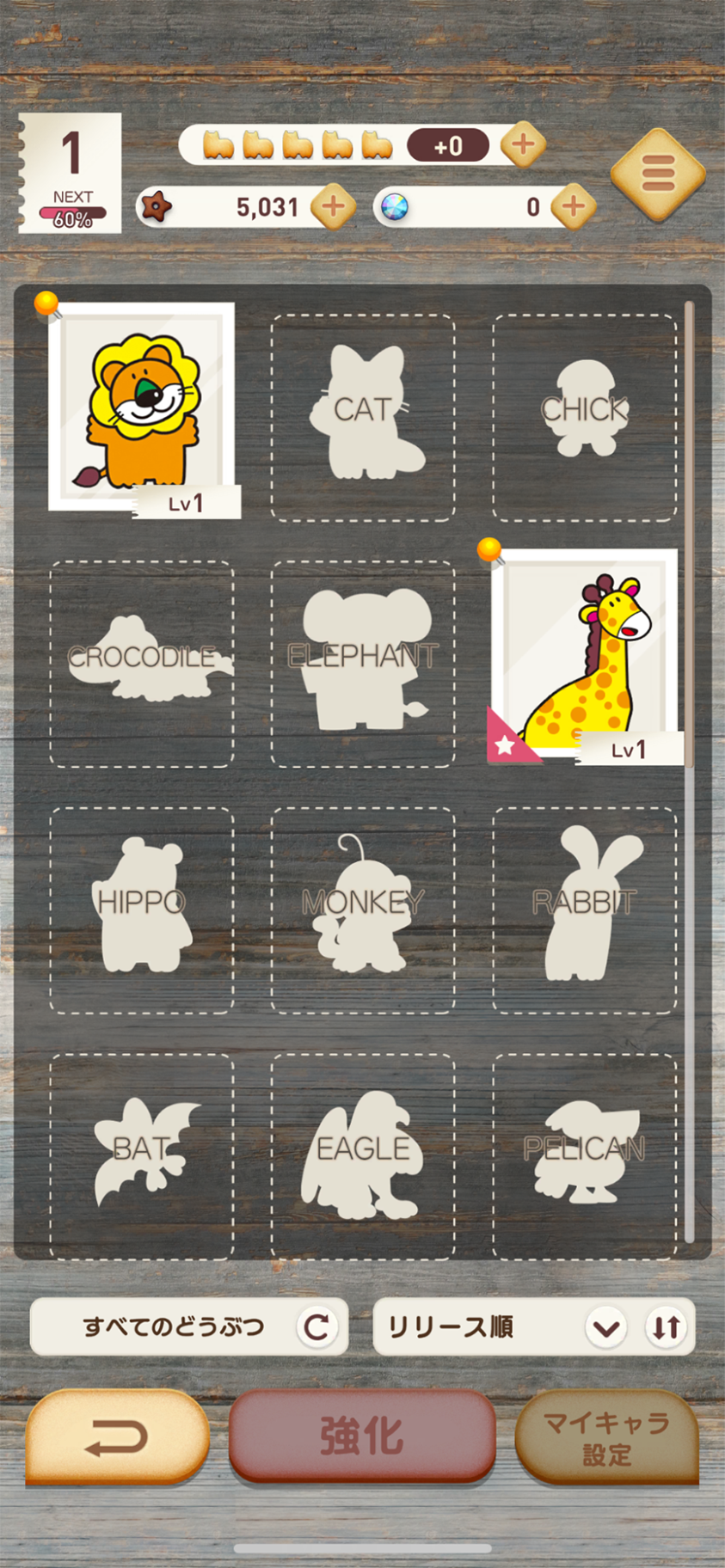The width and height of the screenshot is (725, 1568).
Task: Add star coins with the plus button
Action: pyautogui.click(x=333, y=206)
